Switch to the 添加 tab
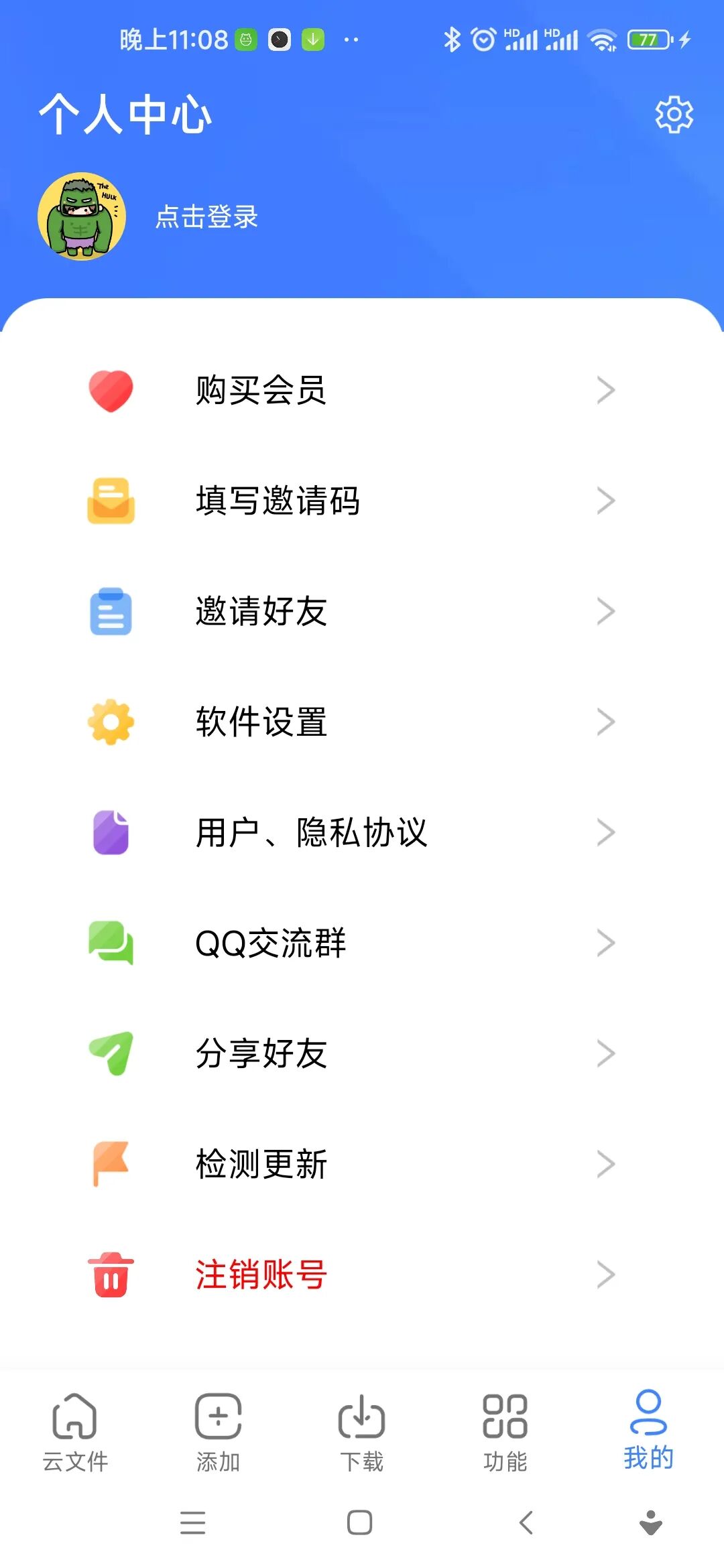724x1568 pixels. [218, 1431]
